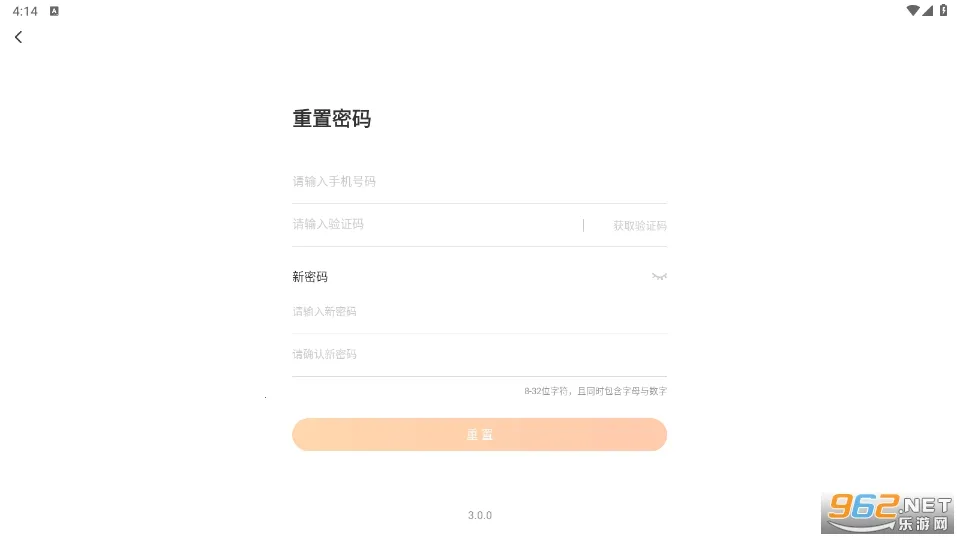Tap 获取验证码 to get a code
Screen dimensions: 960x540
(639, 226)
